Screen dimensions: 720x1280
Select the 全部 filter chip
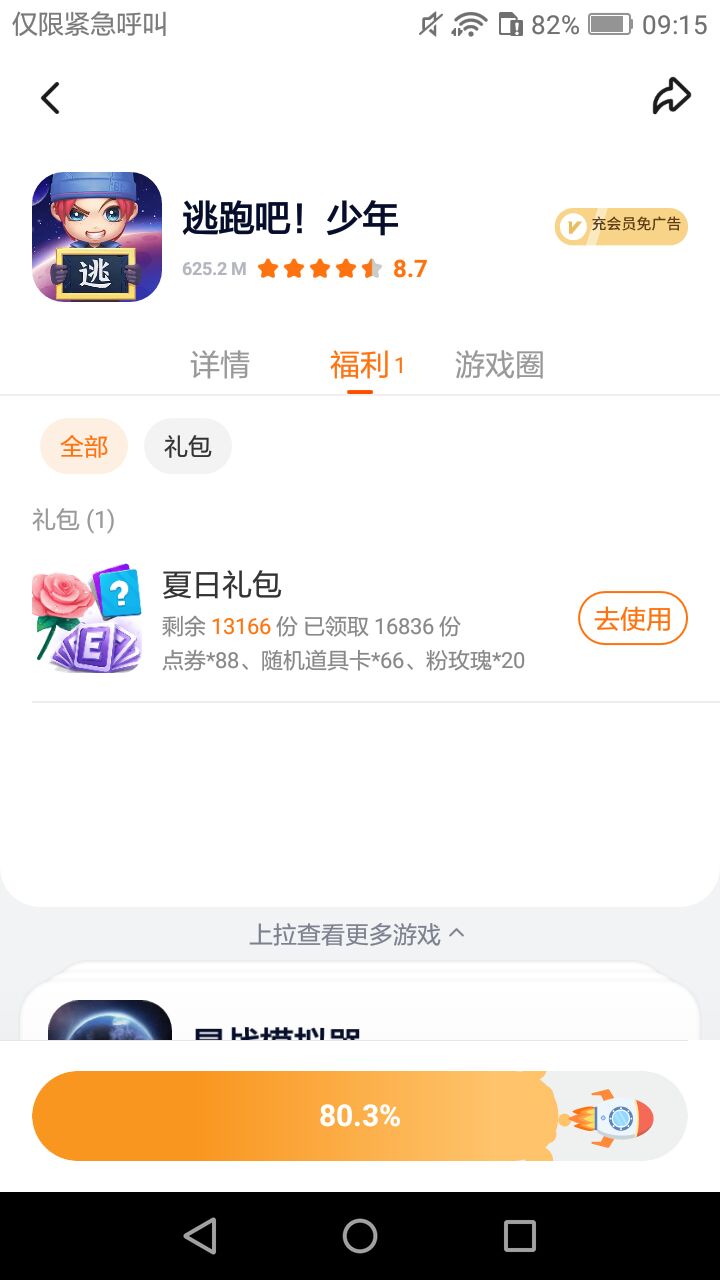point(84,446)
